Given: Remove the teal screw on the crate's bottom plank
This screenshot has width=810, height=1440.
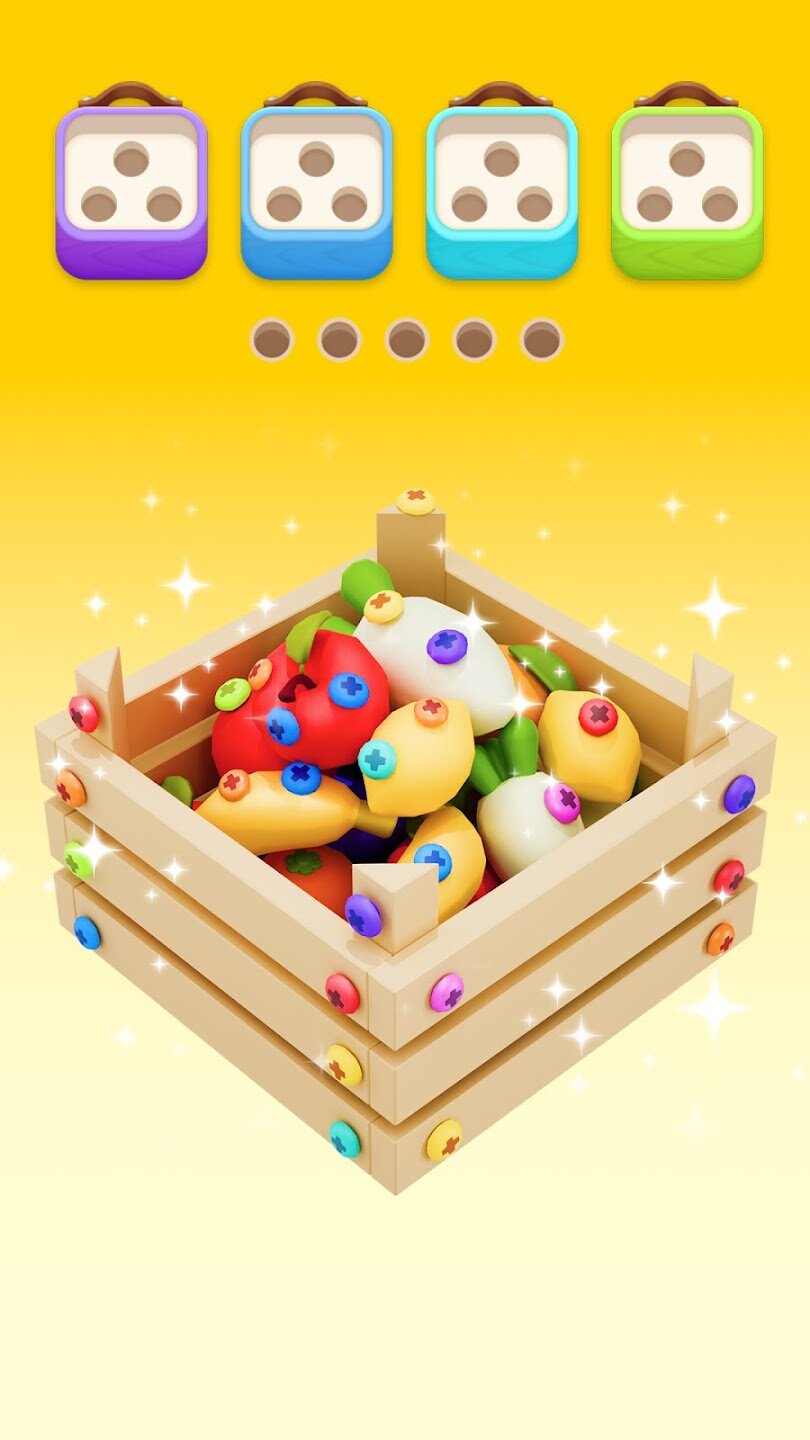Looking at the screenshot, I should 345,1138.
